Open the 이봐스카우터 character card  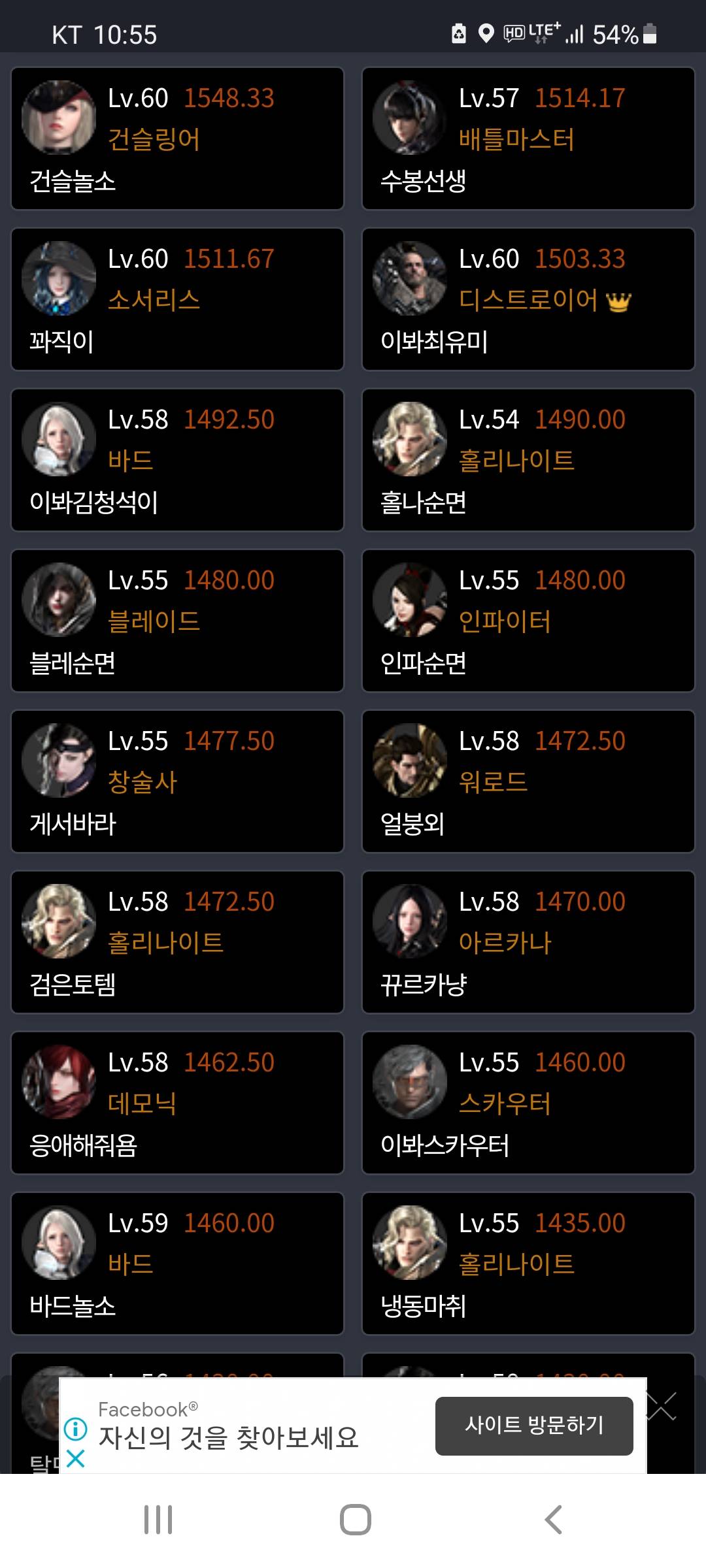click(x=528, y=1103)
